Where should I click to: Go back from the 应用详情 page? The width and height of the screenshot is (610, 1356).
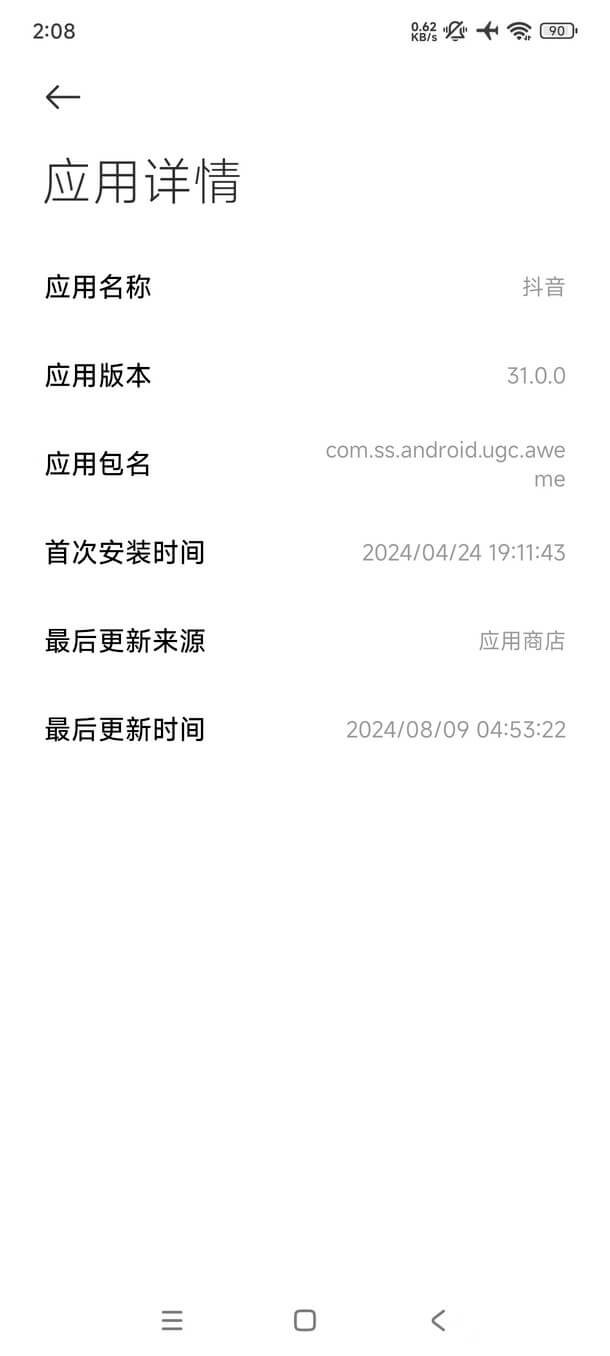pos(62,96)
